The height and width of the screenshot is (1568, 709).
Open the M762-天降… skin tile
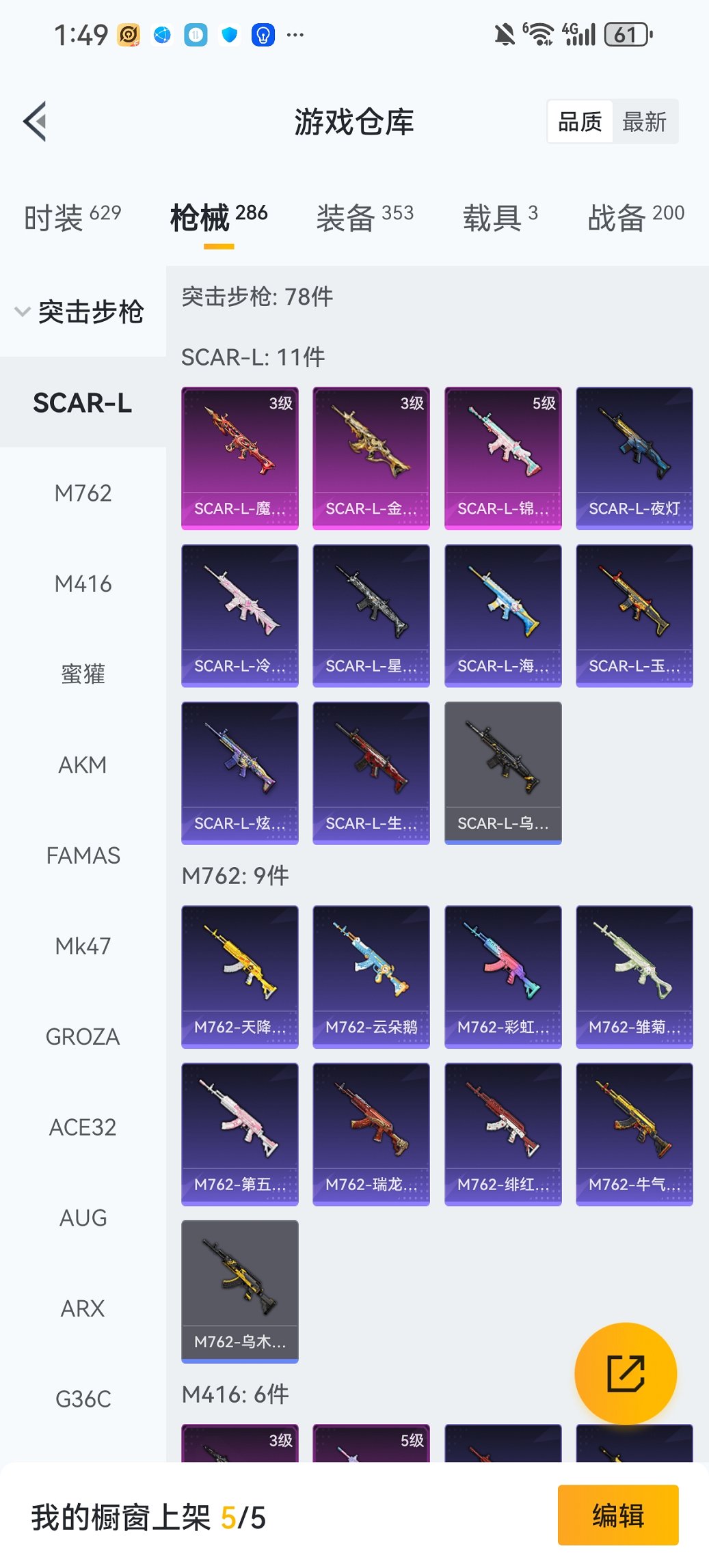(x=239, y=976)
